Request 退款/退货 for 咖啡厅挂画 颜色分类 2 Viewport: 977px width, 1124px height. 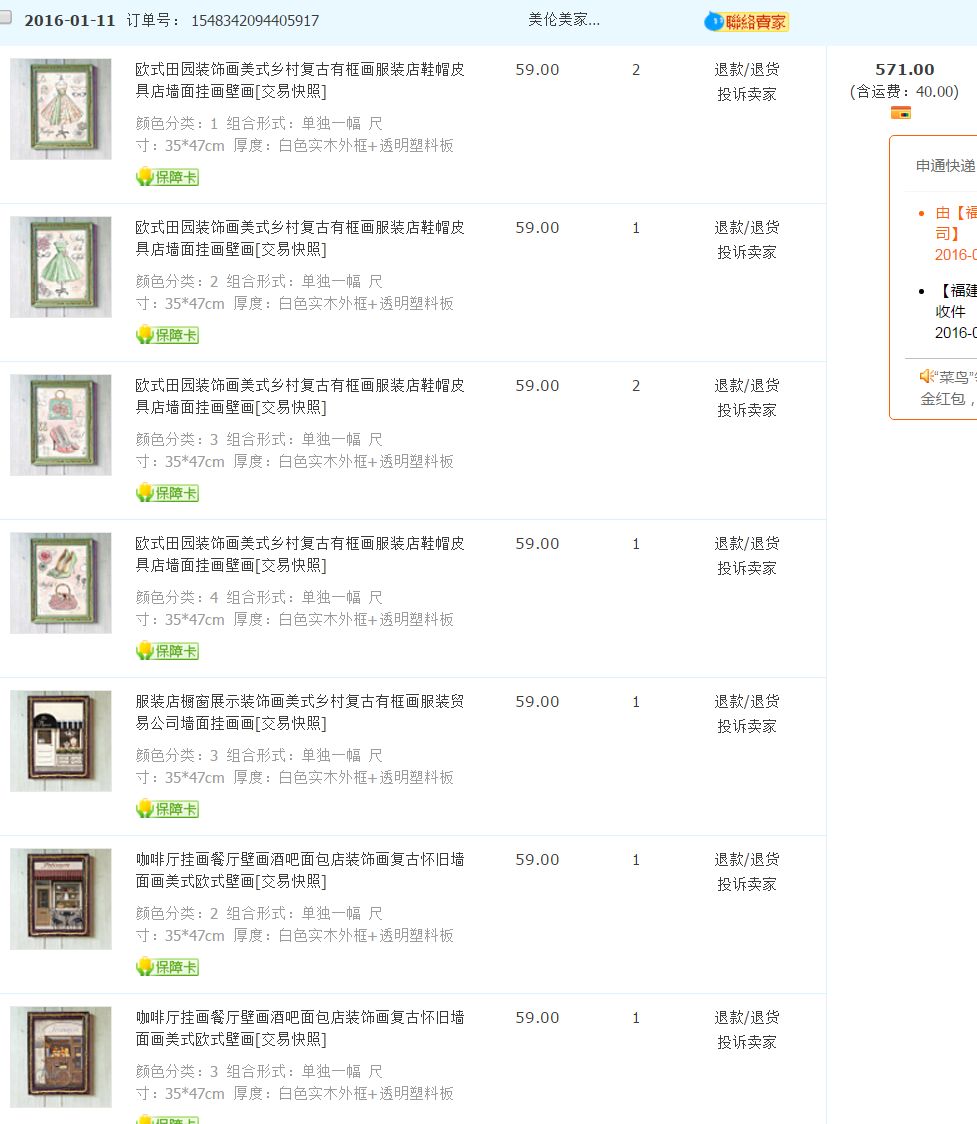click(746, 860)
